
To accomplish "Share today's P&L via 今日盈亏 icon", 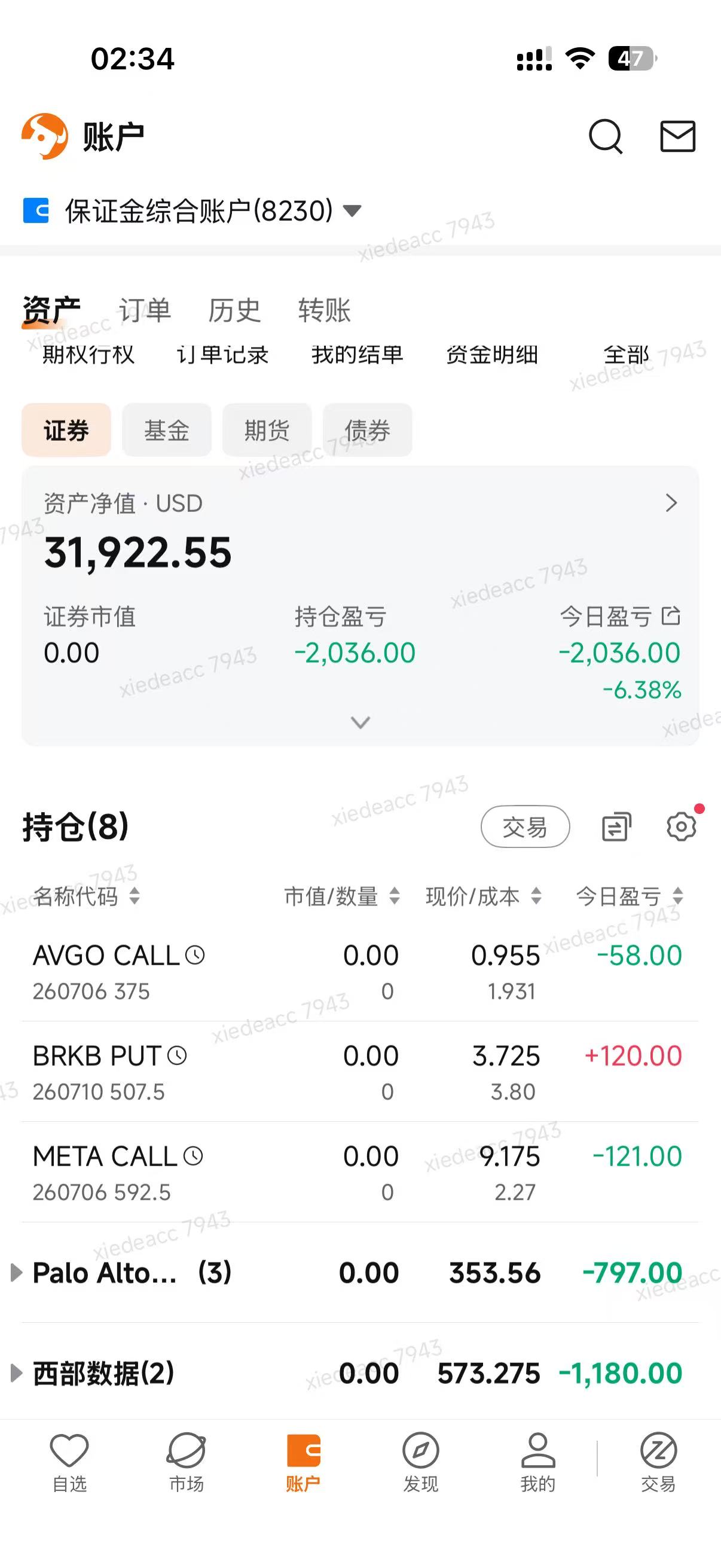I will pyautogui.click(x=671, y=616).
